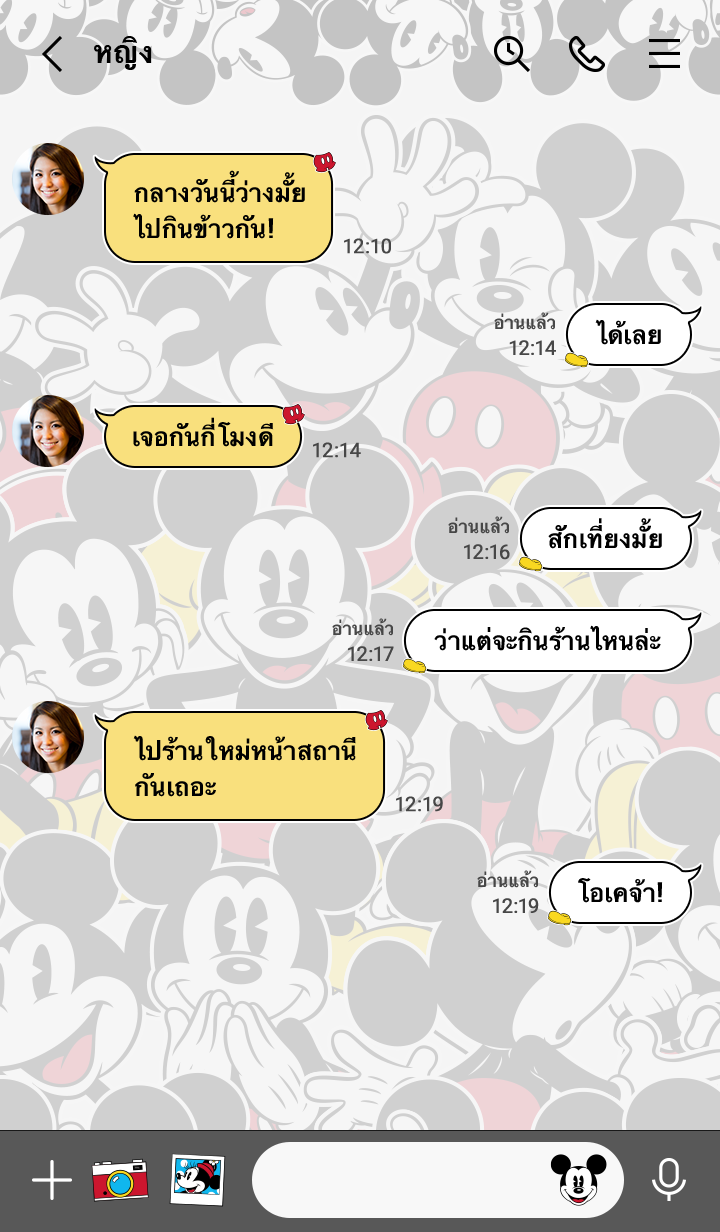Open the camera
Image resolution: width=720 pixels, height=1232 pixels.
pyautogui.click(x=120, y=1181)
